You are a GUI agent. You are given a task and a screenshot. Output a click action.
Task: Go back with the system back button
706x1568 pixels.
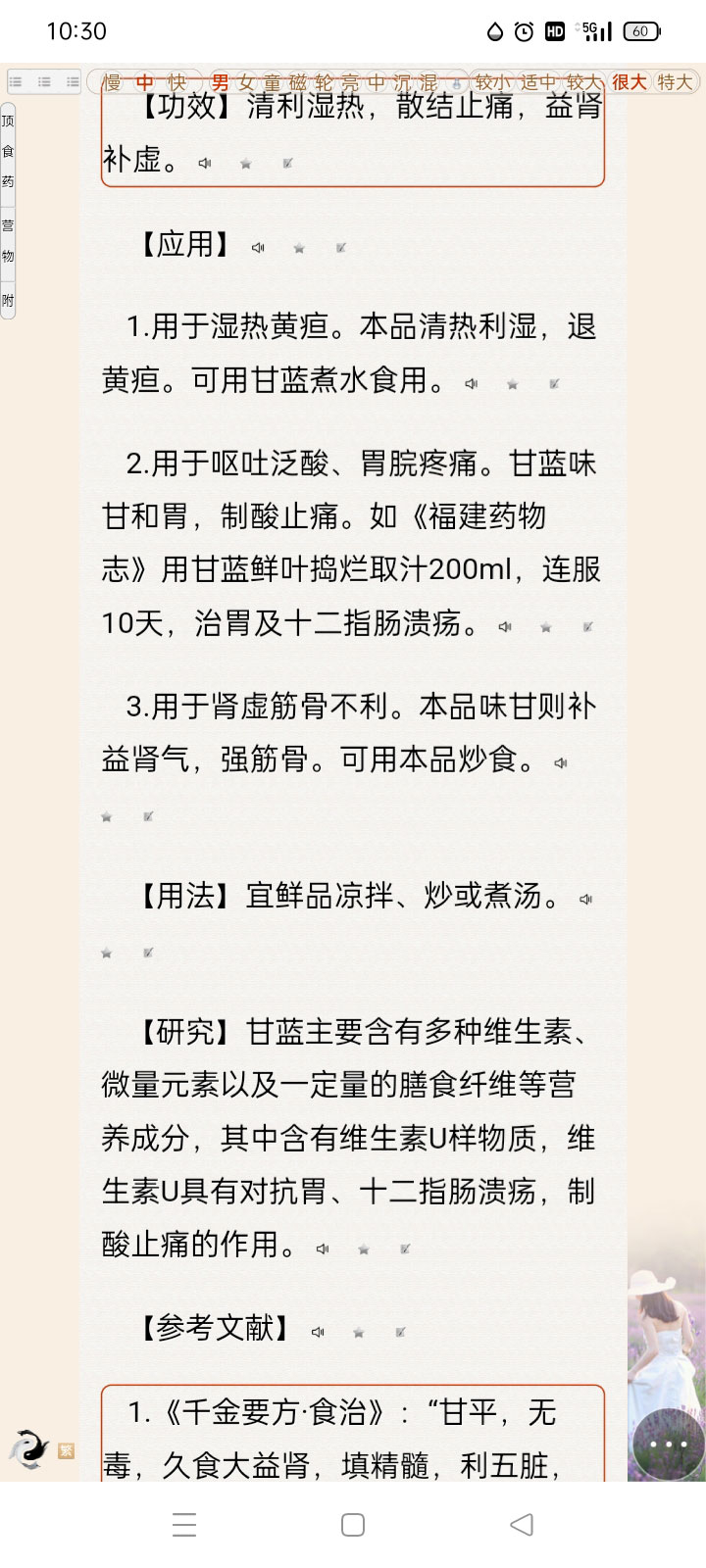click(x=522, y=1525)
